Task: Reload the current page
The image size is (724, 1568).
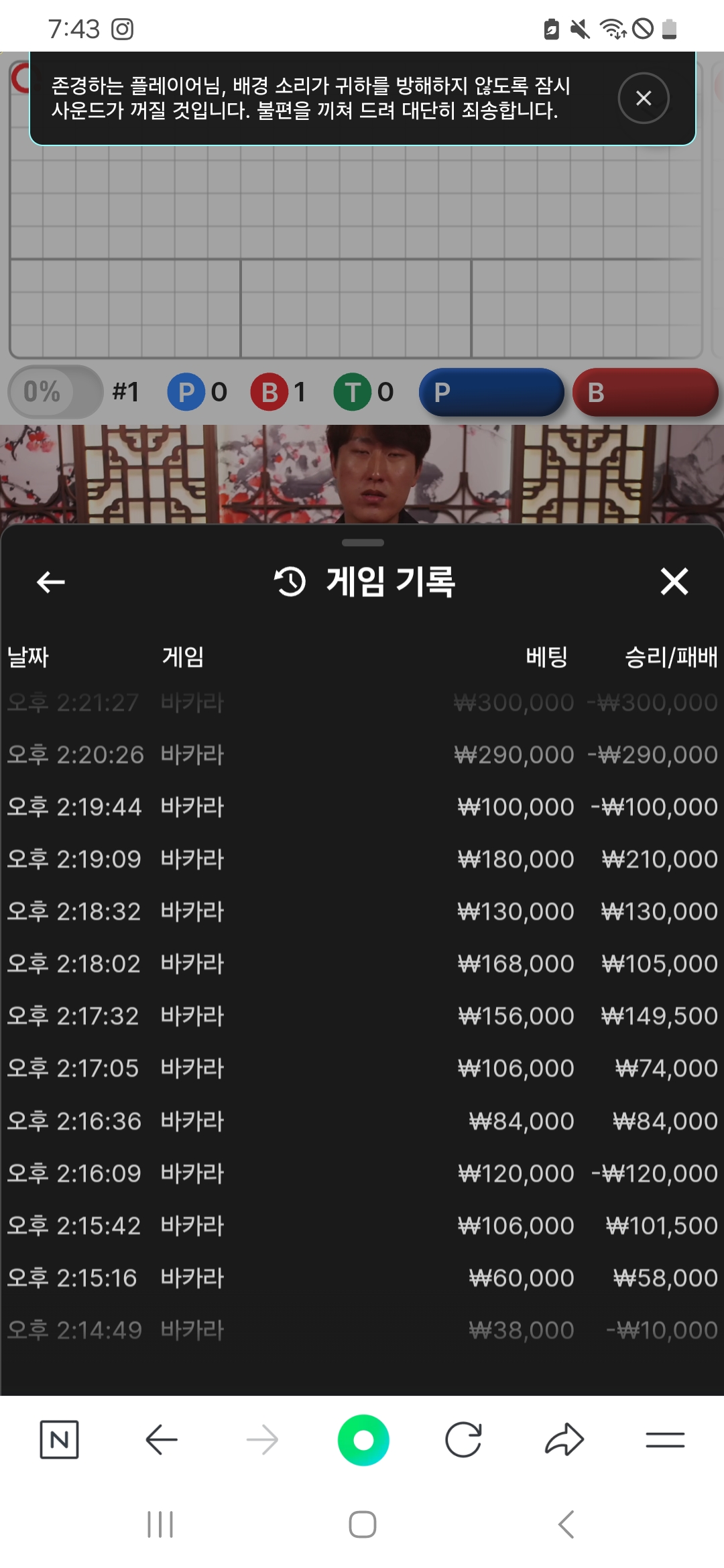Action: (464, 1439)
